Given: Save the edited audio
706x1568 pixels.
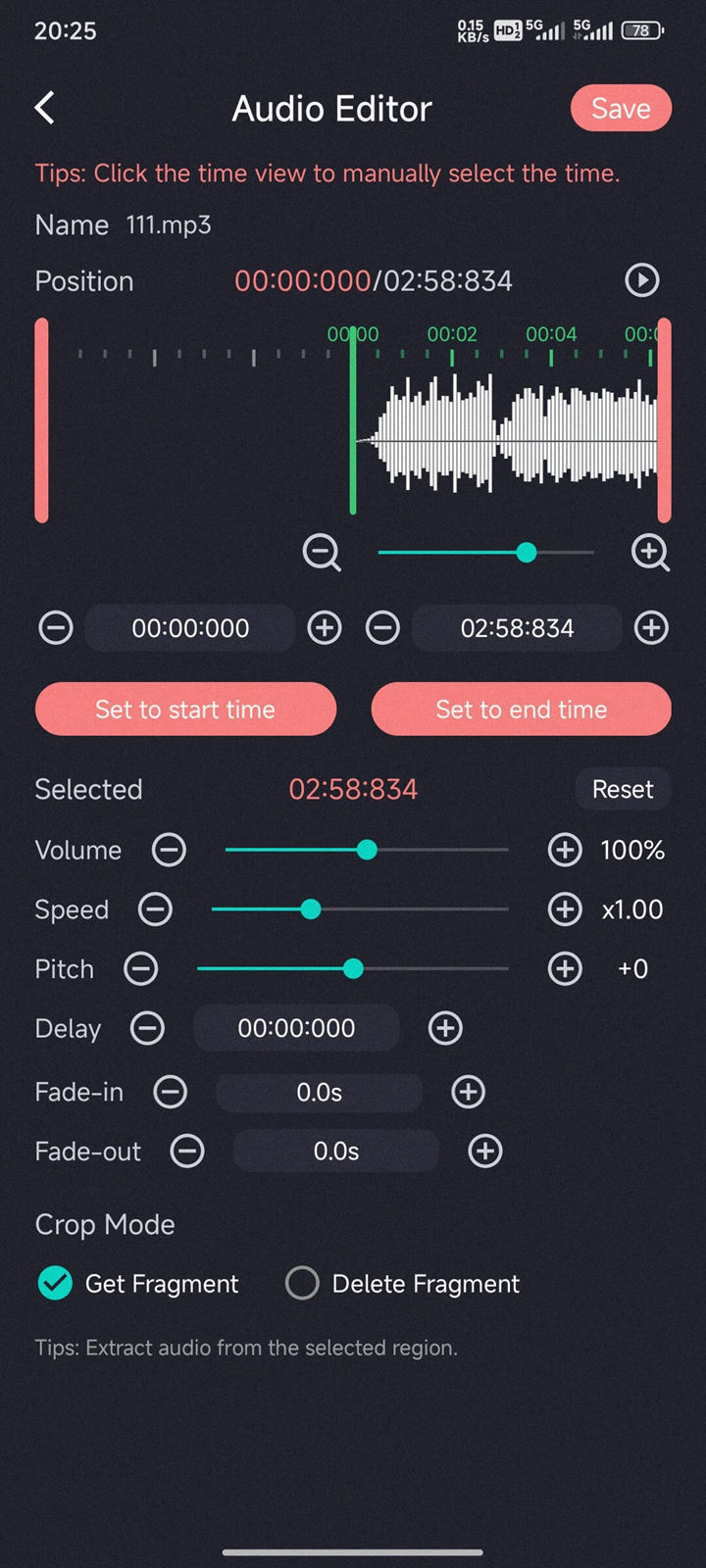Looking at the screenshot, I should (621, 108).
